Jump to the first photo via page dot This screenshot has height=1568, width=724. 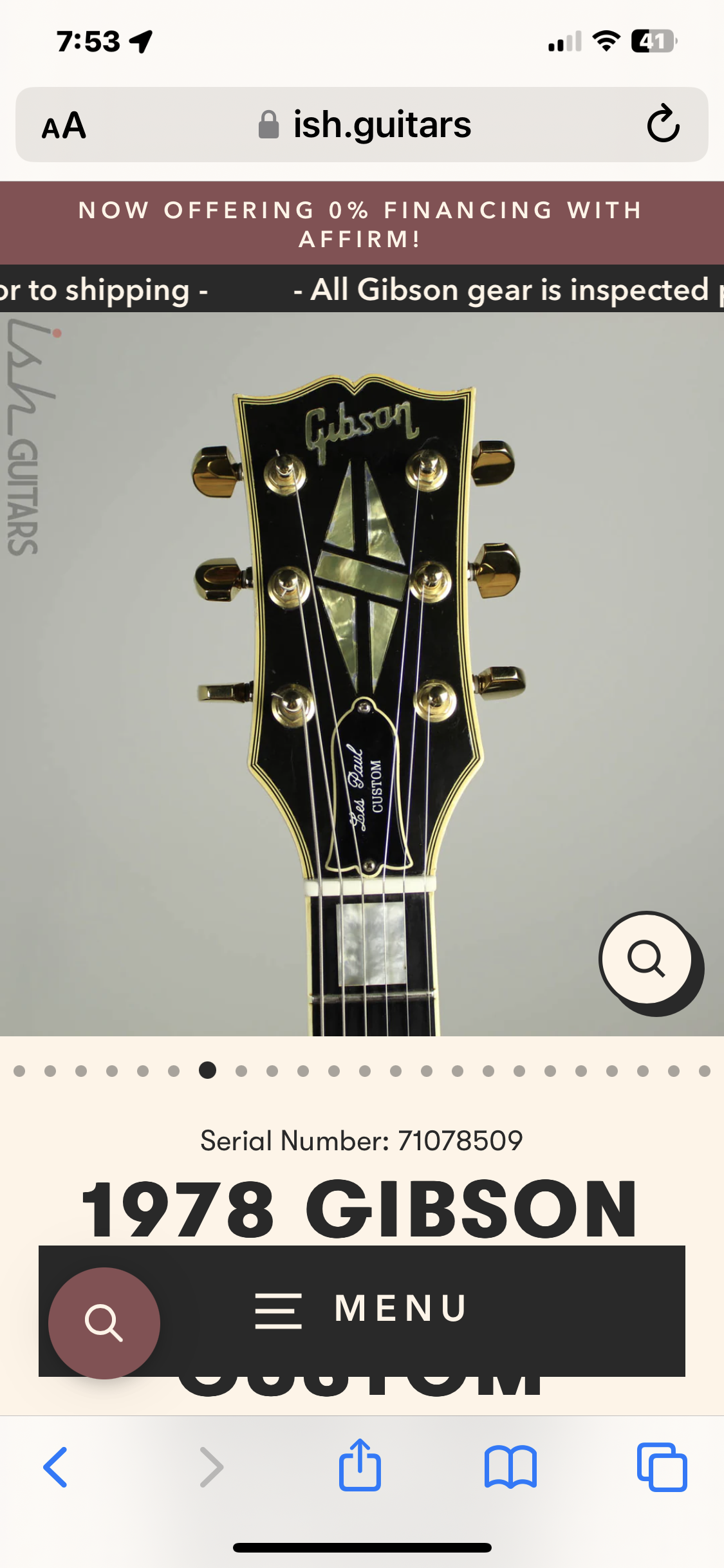point(19,1071)
